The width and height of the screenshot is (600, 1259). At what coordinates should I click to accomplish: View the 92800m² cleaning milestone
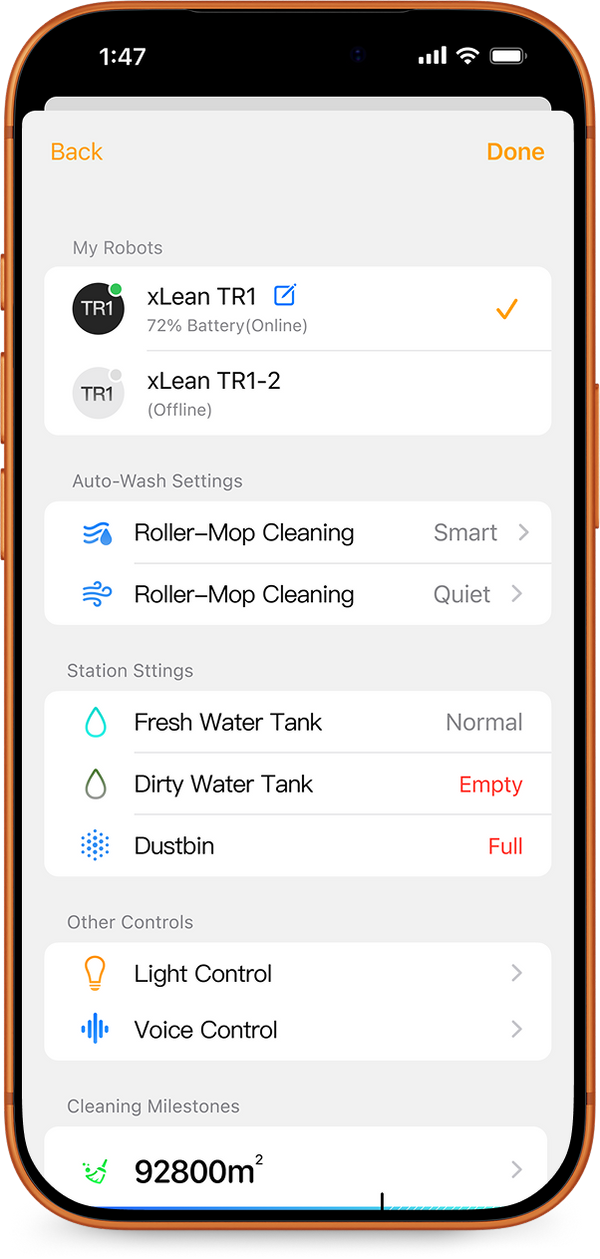298,1169
